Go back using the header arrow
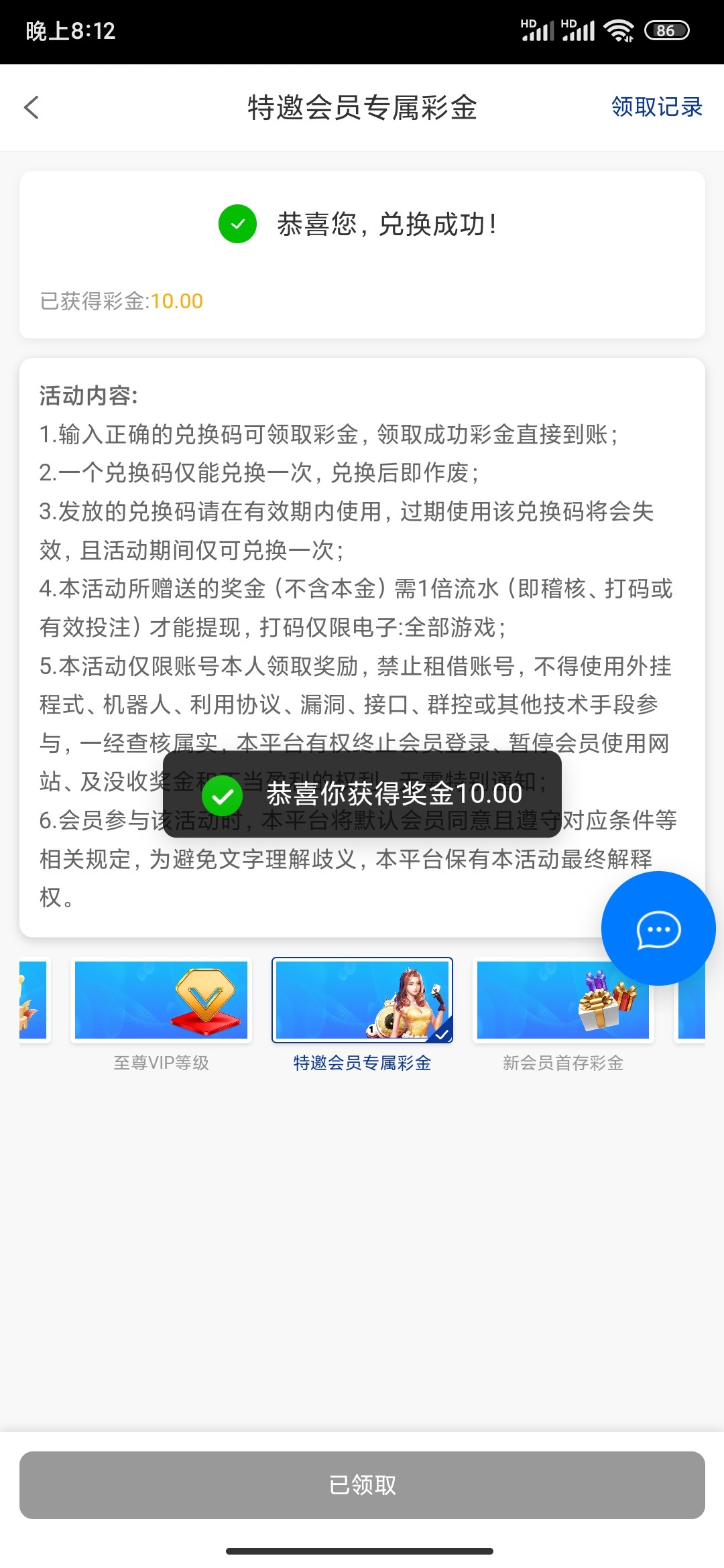Viewport: 724px width, 1568px height. coord(32,107)
